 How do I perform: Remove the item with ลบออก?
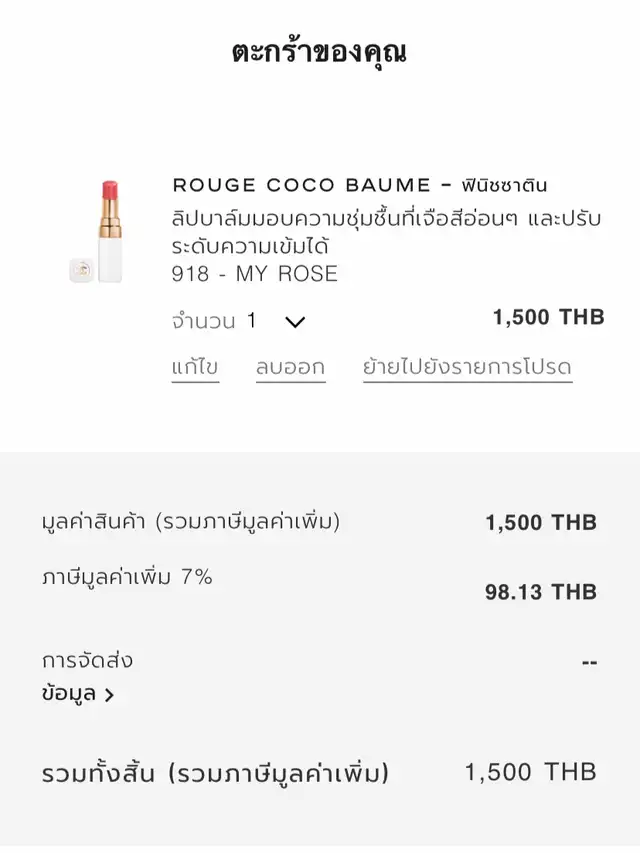point(290,367)
